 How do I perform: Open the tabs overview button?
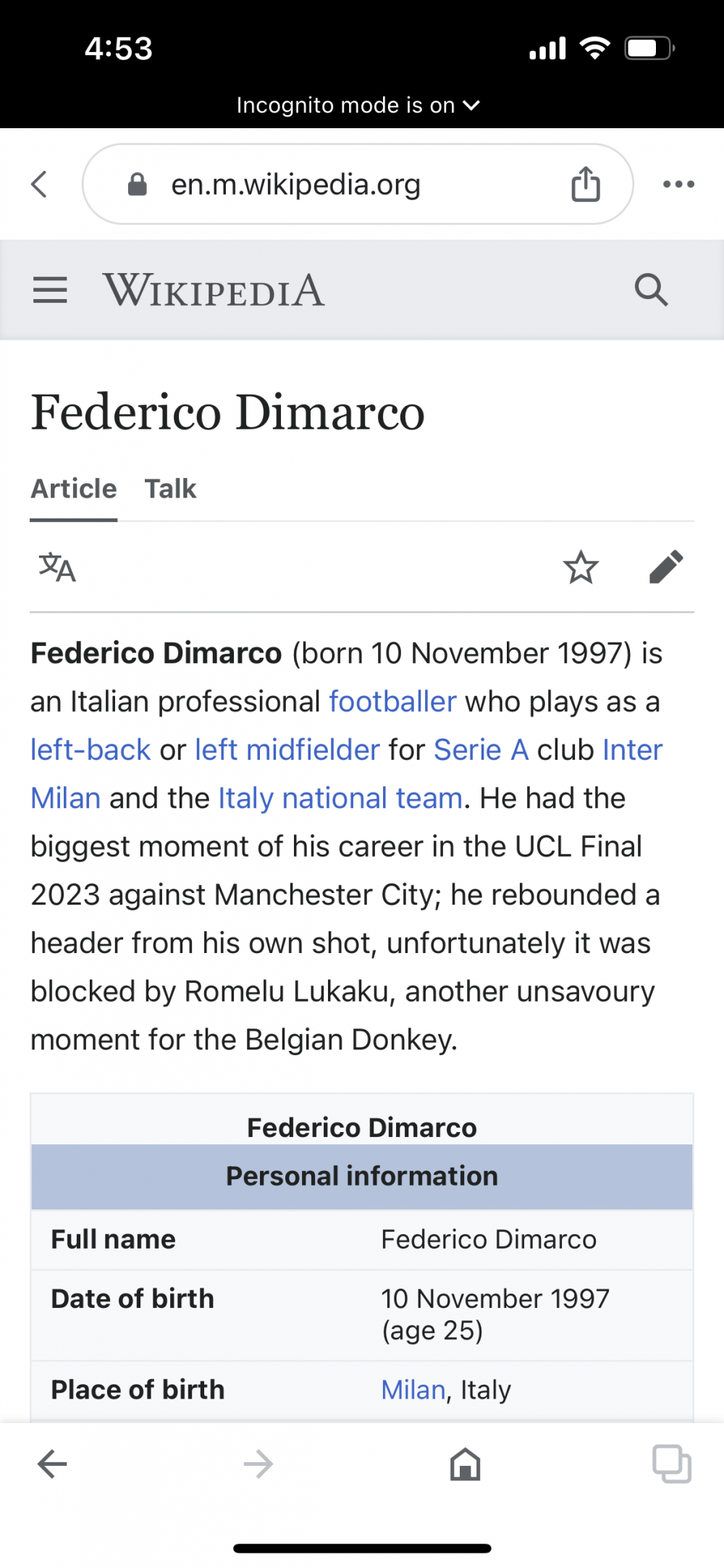pos(671,1464)
